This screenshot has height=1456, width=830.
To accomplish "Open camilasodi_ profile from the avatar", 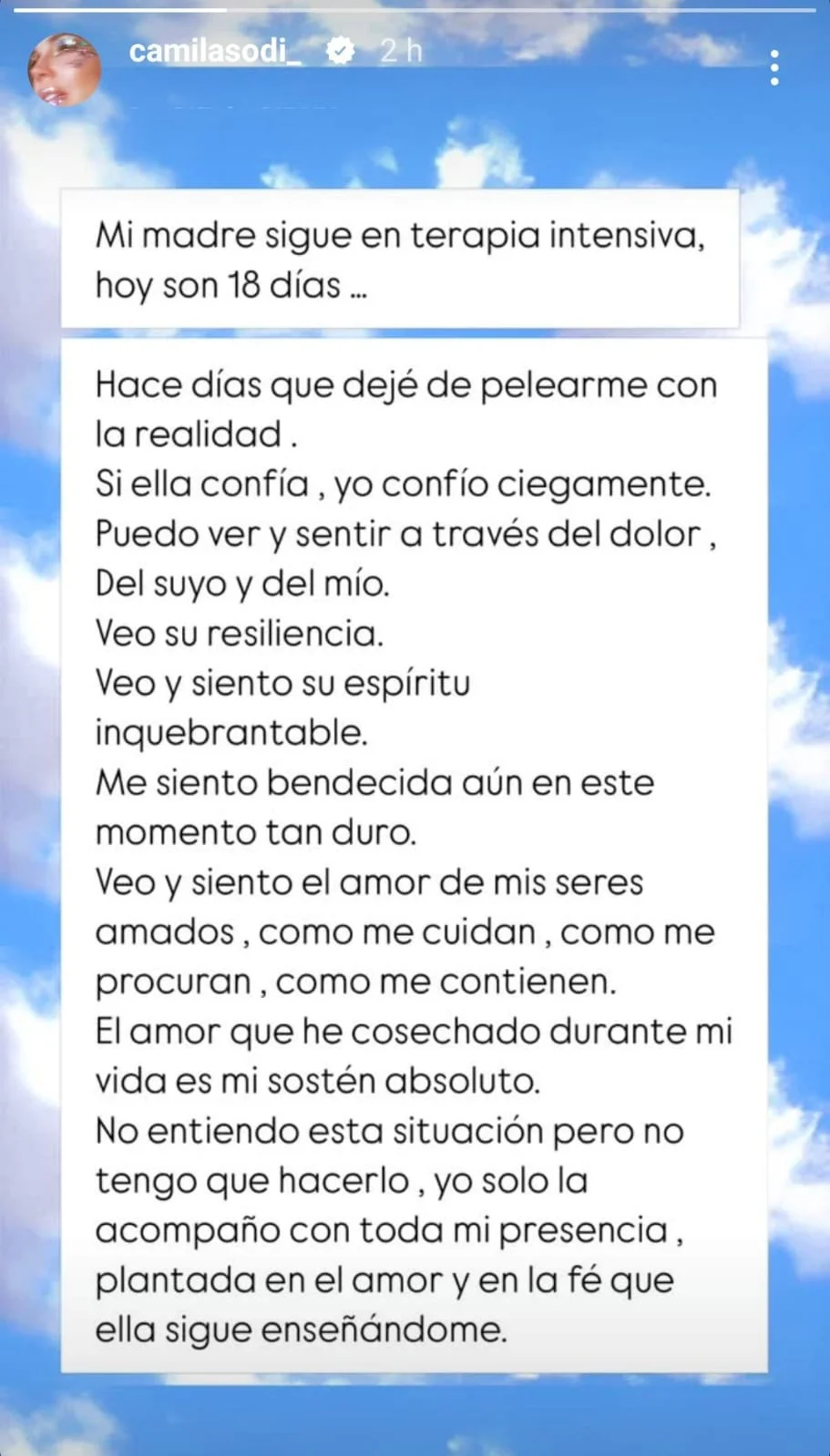I will pos(65,69).
